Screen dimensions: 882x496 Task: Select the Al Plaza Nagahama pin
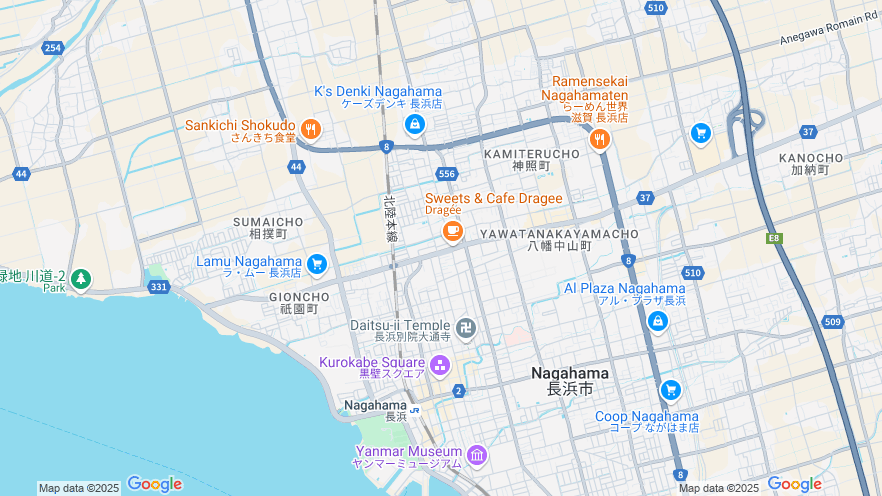(657, 321)
